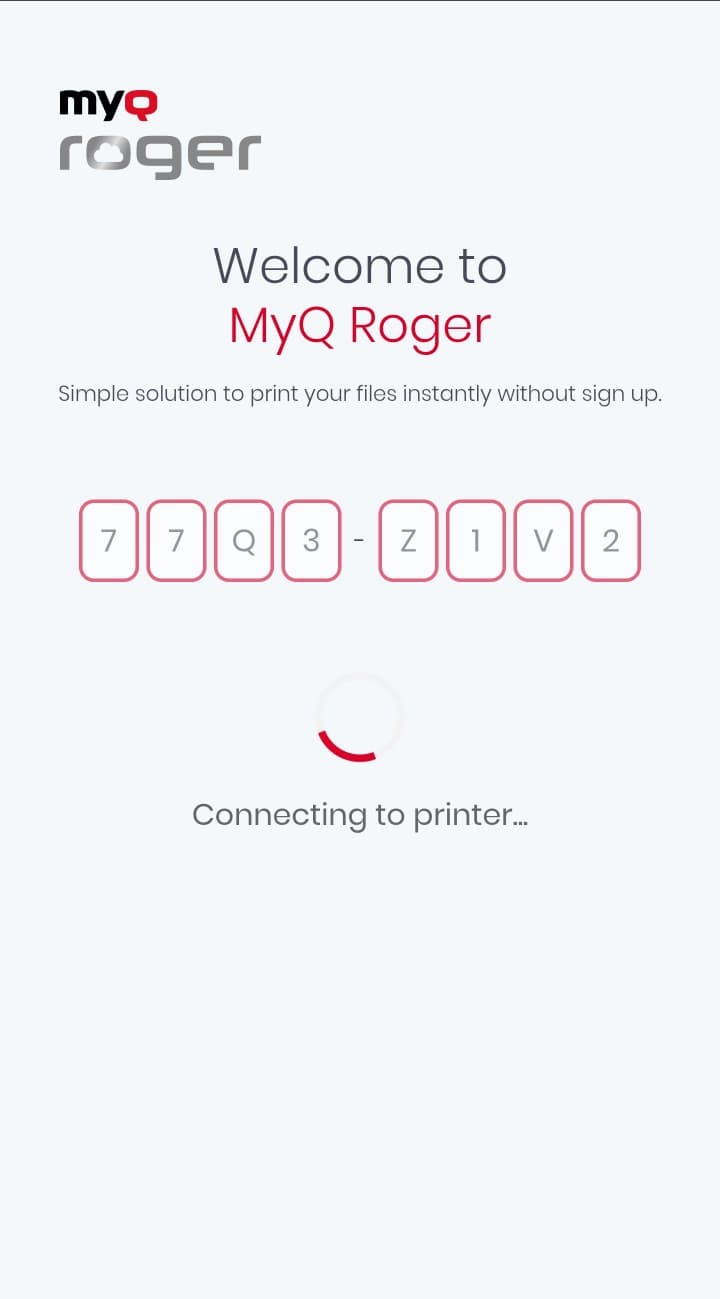The width and height of the screenshot is (720, 1299).
Task: Click the red MyQ Roger heading
Action: point(360,325)
